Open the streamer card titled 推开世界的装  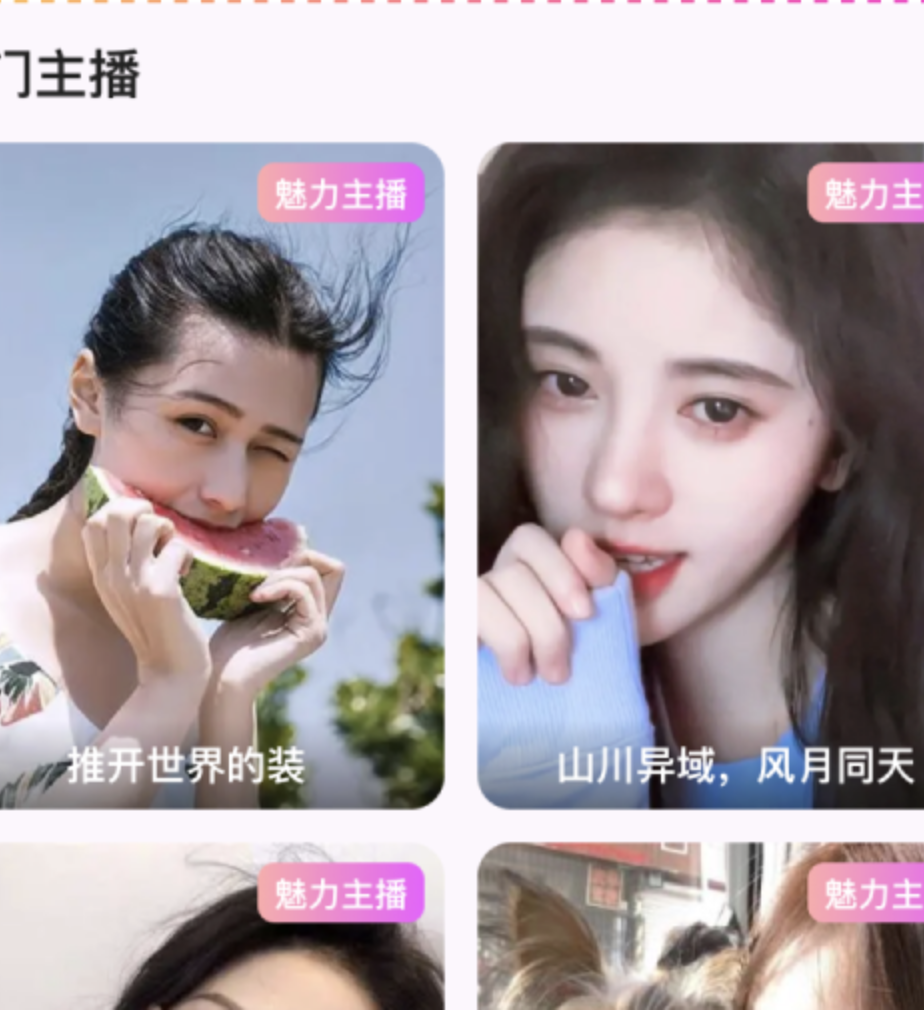[x=220, y=475]
